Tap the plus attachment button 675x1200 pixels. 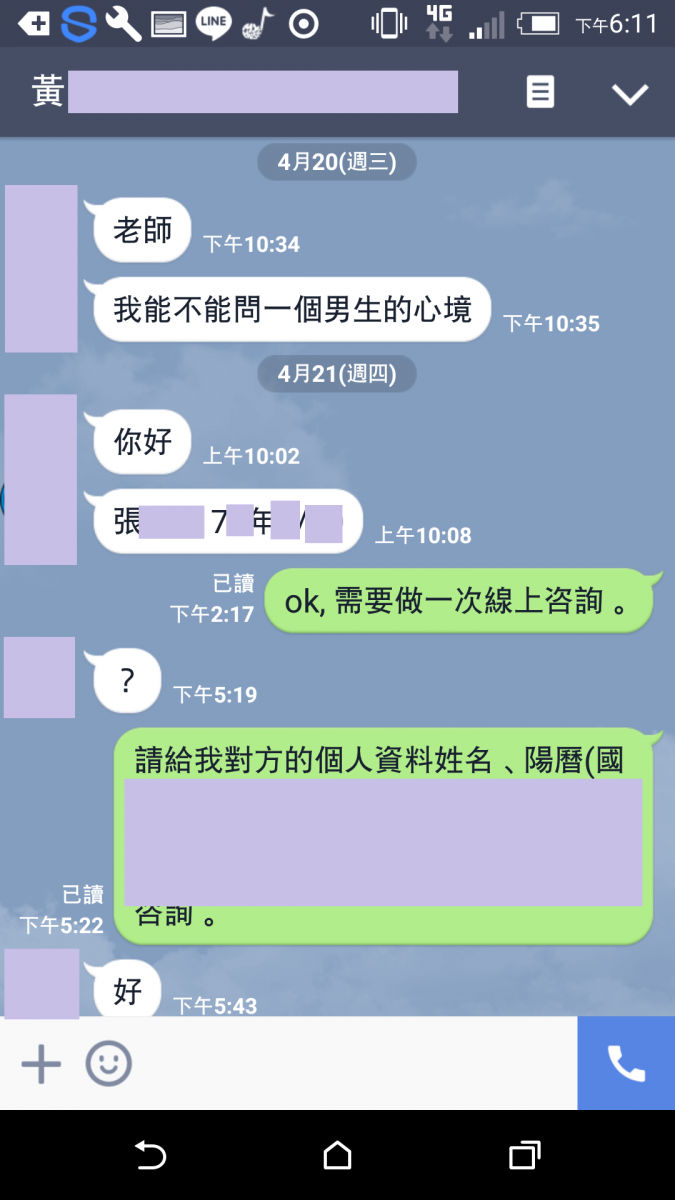[x=41, y=1063]
